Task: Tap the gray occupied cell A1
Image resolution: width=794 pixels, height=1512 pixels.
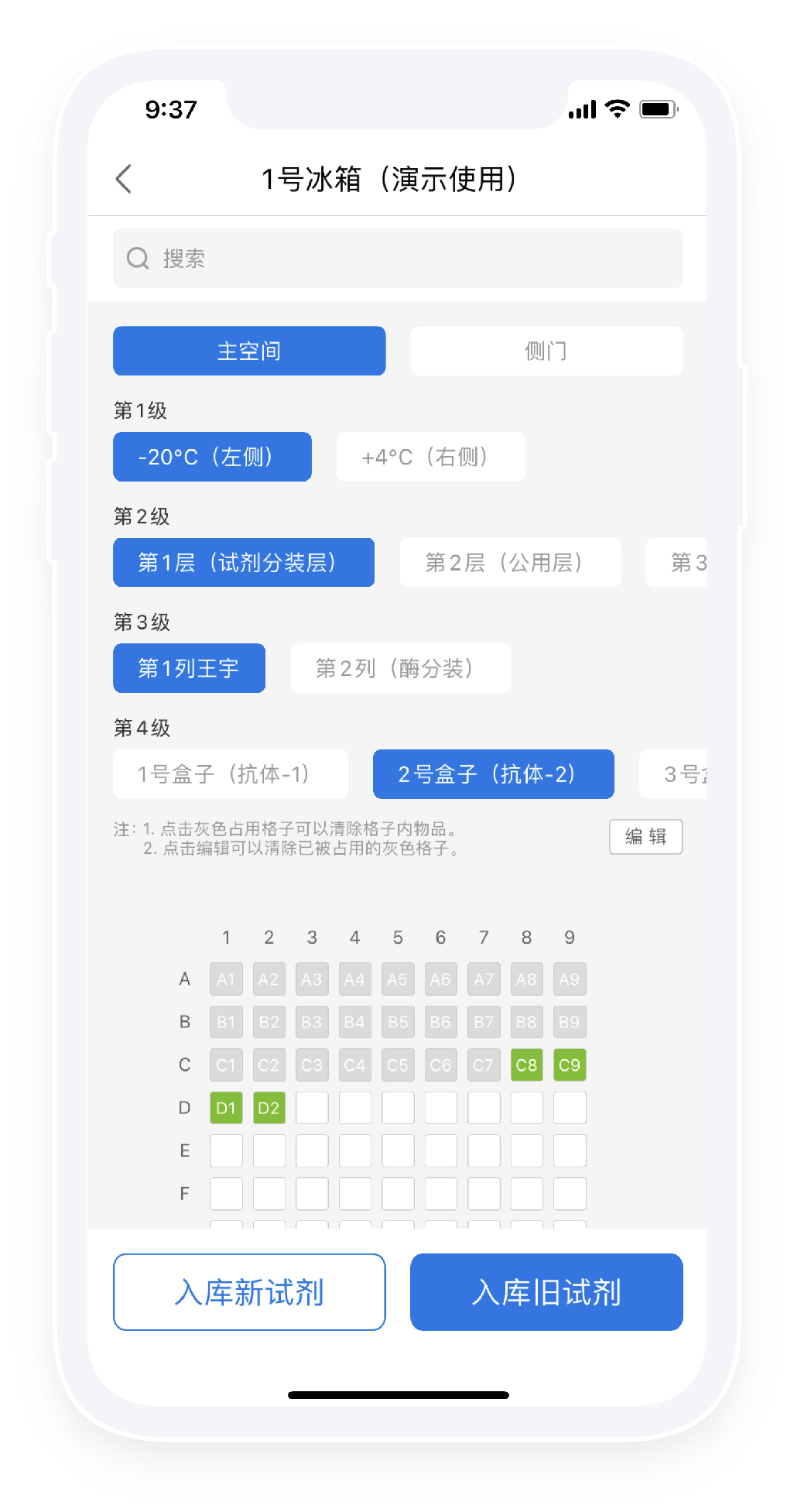Action: (x=226, y=979)
